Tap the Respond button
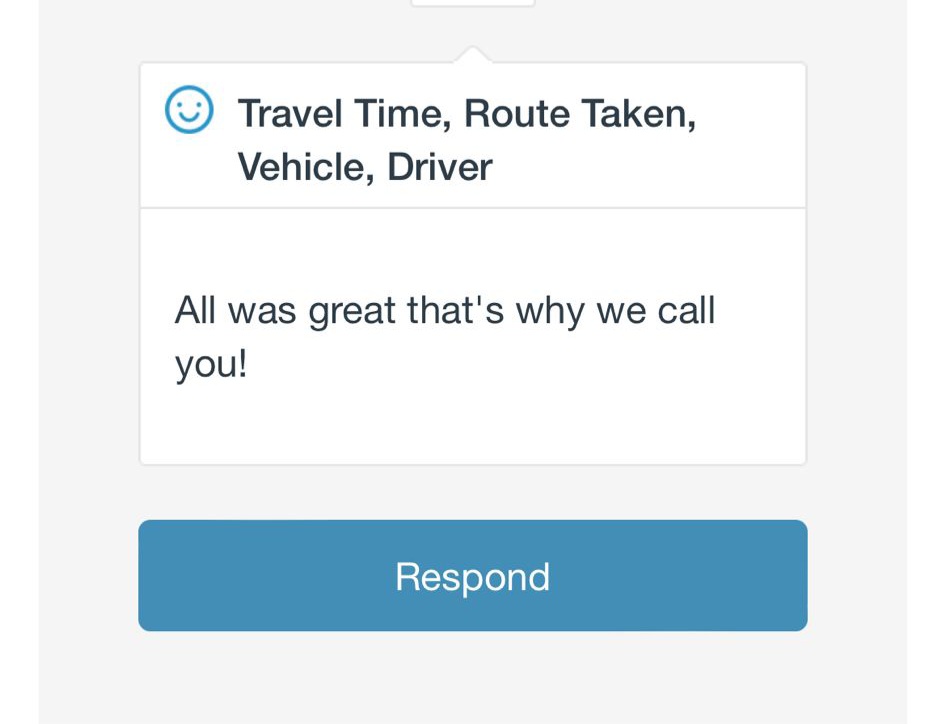 472,576
